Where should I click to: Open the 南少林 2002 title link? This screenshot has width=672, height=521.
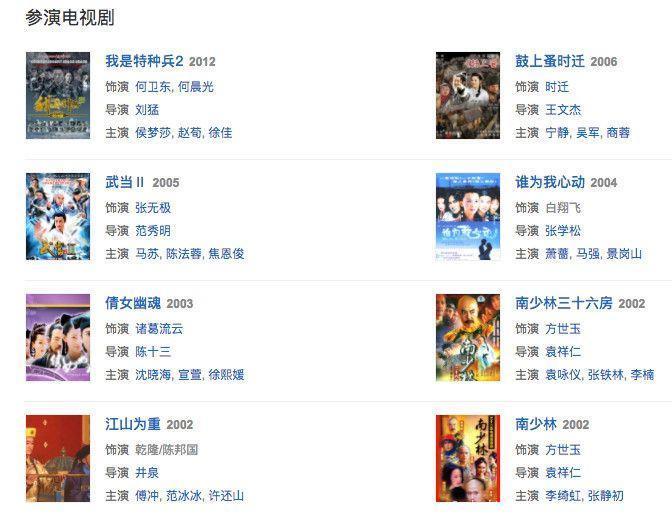(x=536, y=424)
